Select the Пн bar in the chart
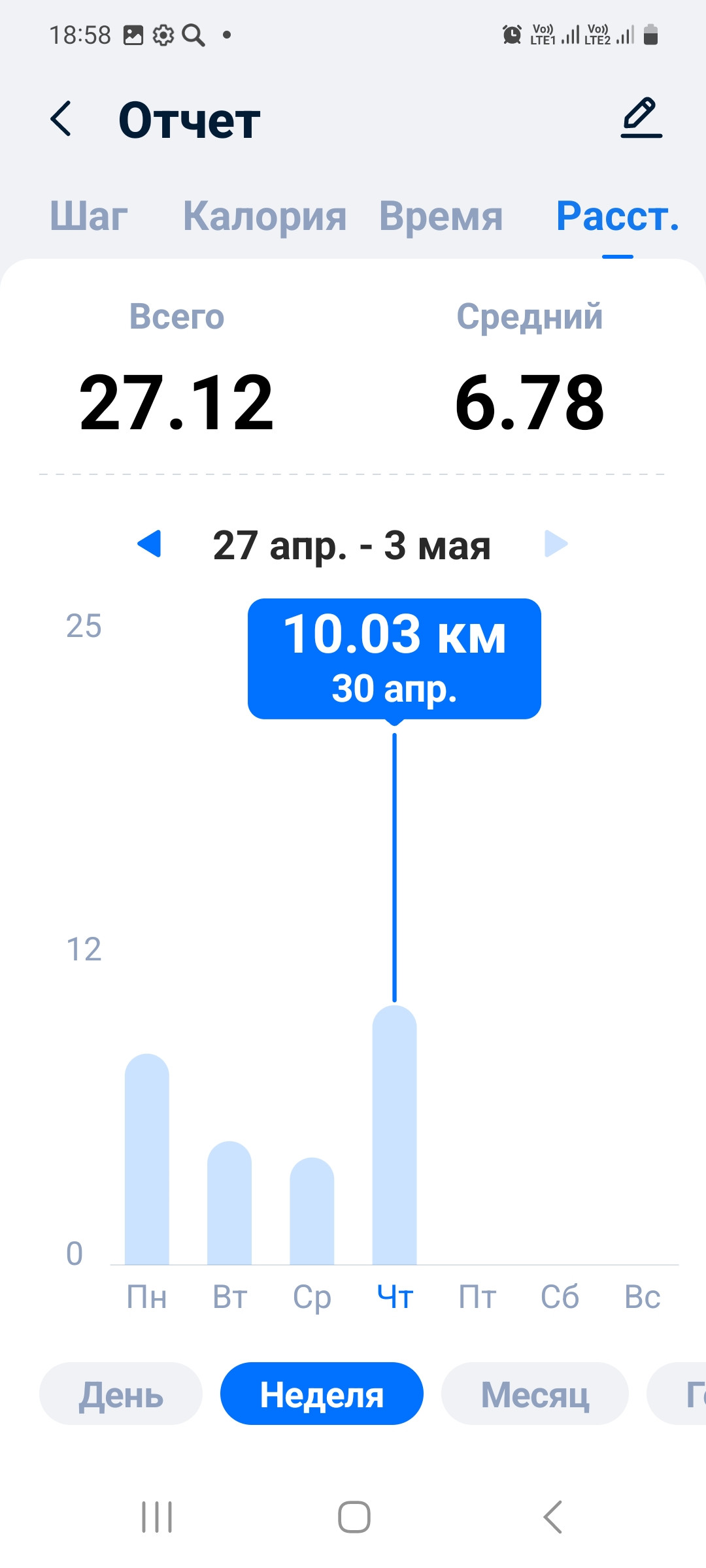The width and height of the screenshot is (706, 1568). pos(147,1159)
